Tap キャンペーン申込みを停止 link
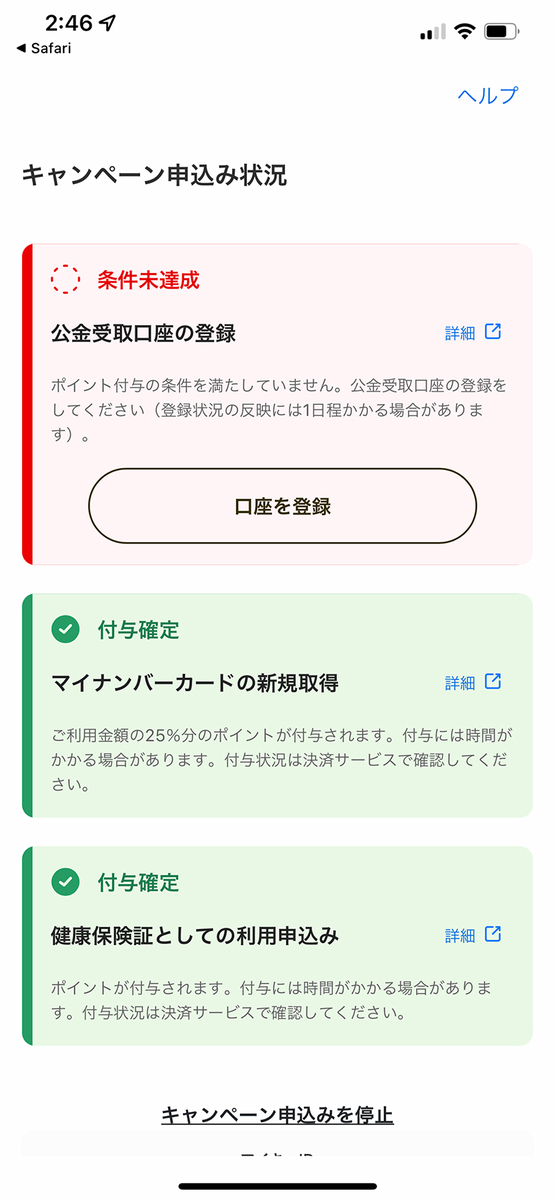This screenshot has width=555, height=1200. click(x=277, y=1115)
